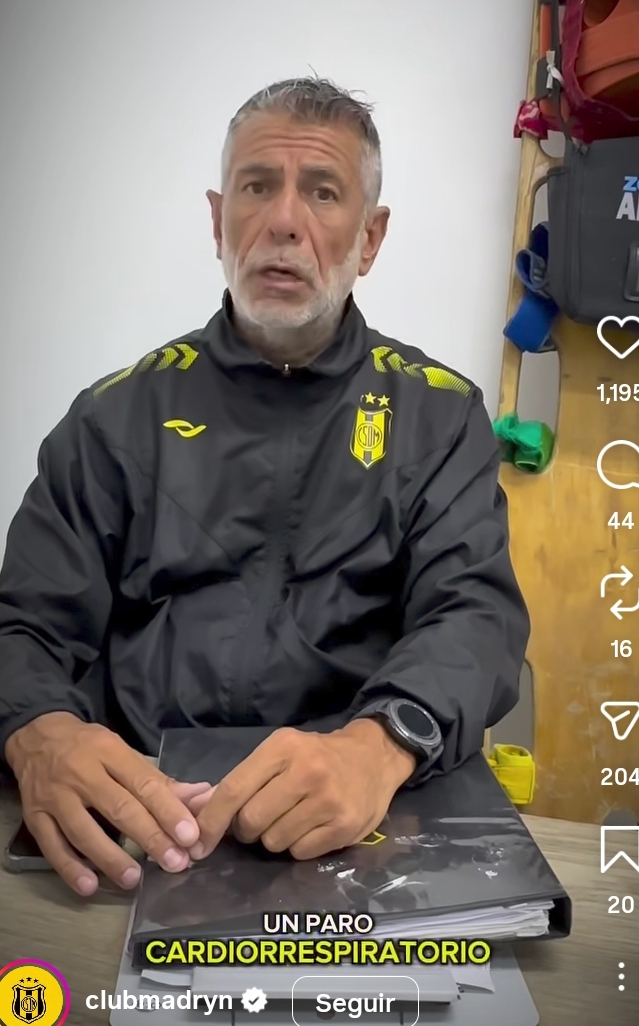
Task: View the clubmadryn profile picture story
Action: click(x=30, y=997)
